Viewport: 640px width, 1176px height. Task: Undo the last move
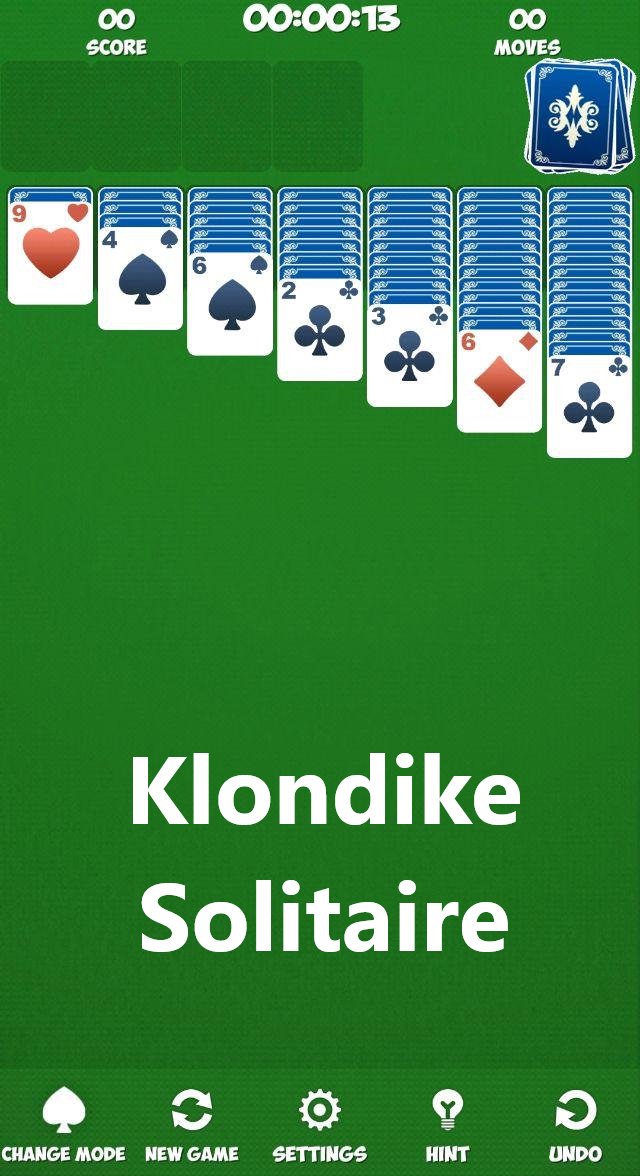point(575,1126)
